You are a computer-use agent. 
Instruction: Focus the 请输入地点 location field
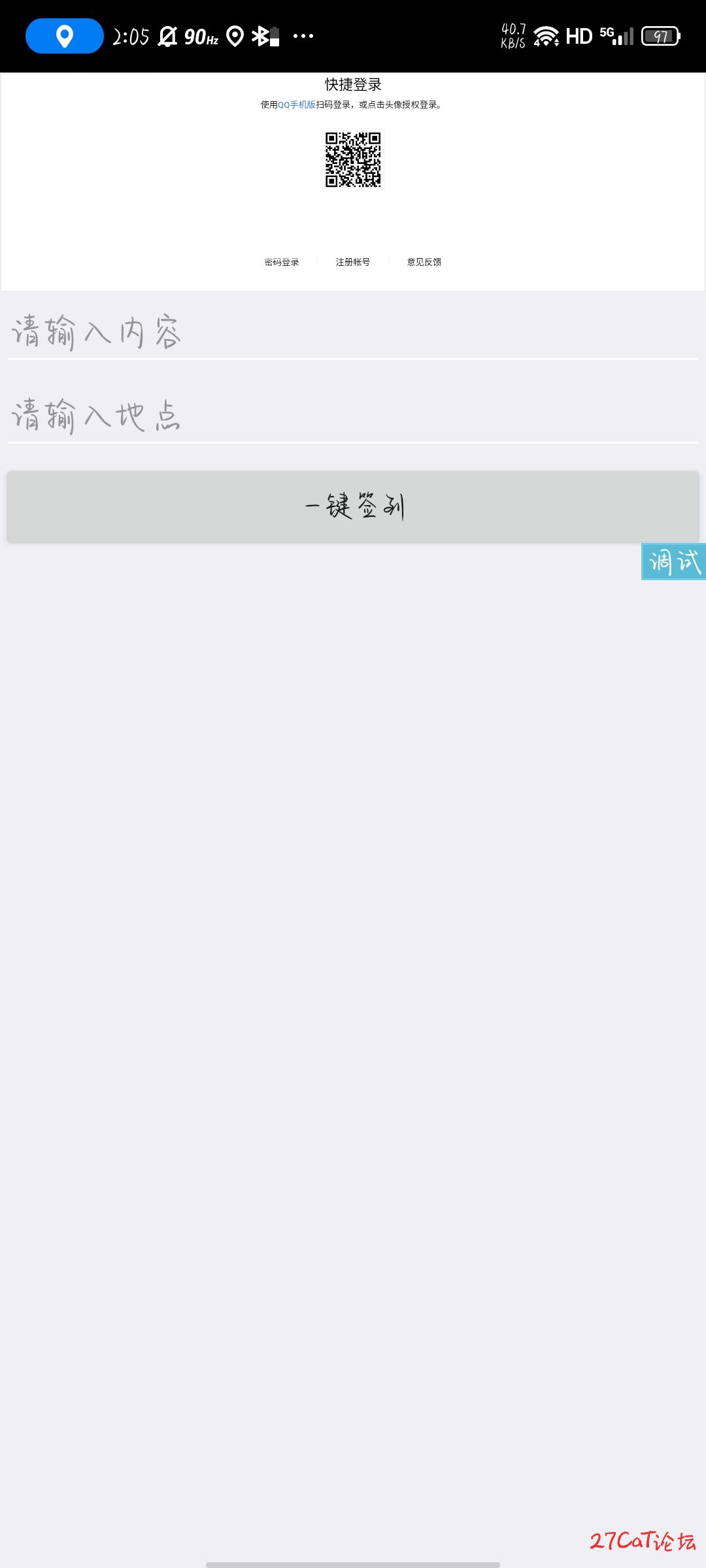point(353,416)
